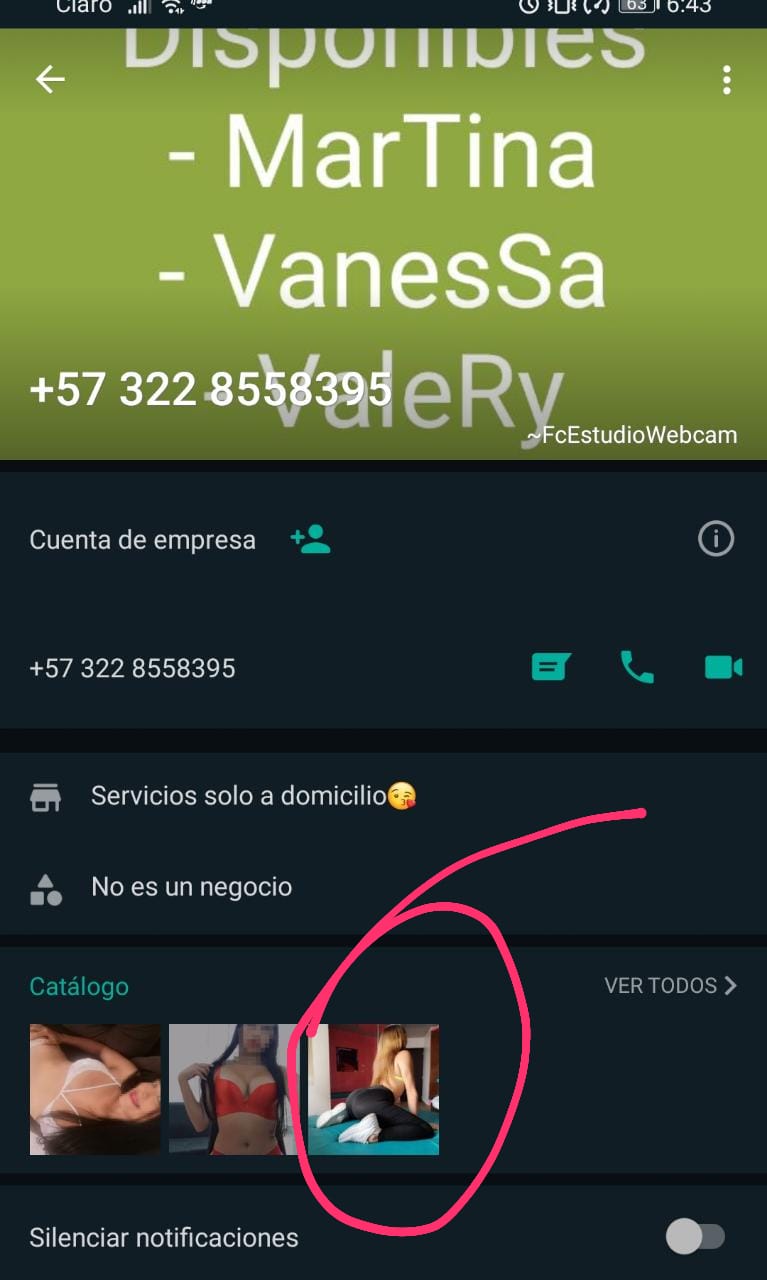Open the catalog item showing a teal bed
This screenshot has width=767, height=1280.
click(373, 1089)
